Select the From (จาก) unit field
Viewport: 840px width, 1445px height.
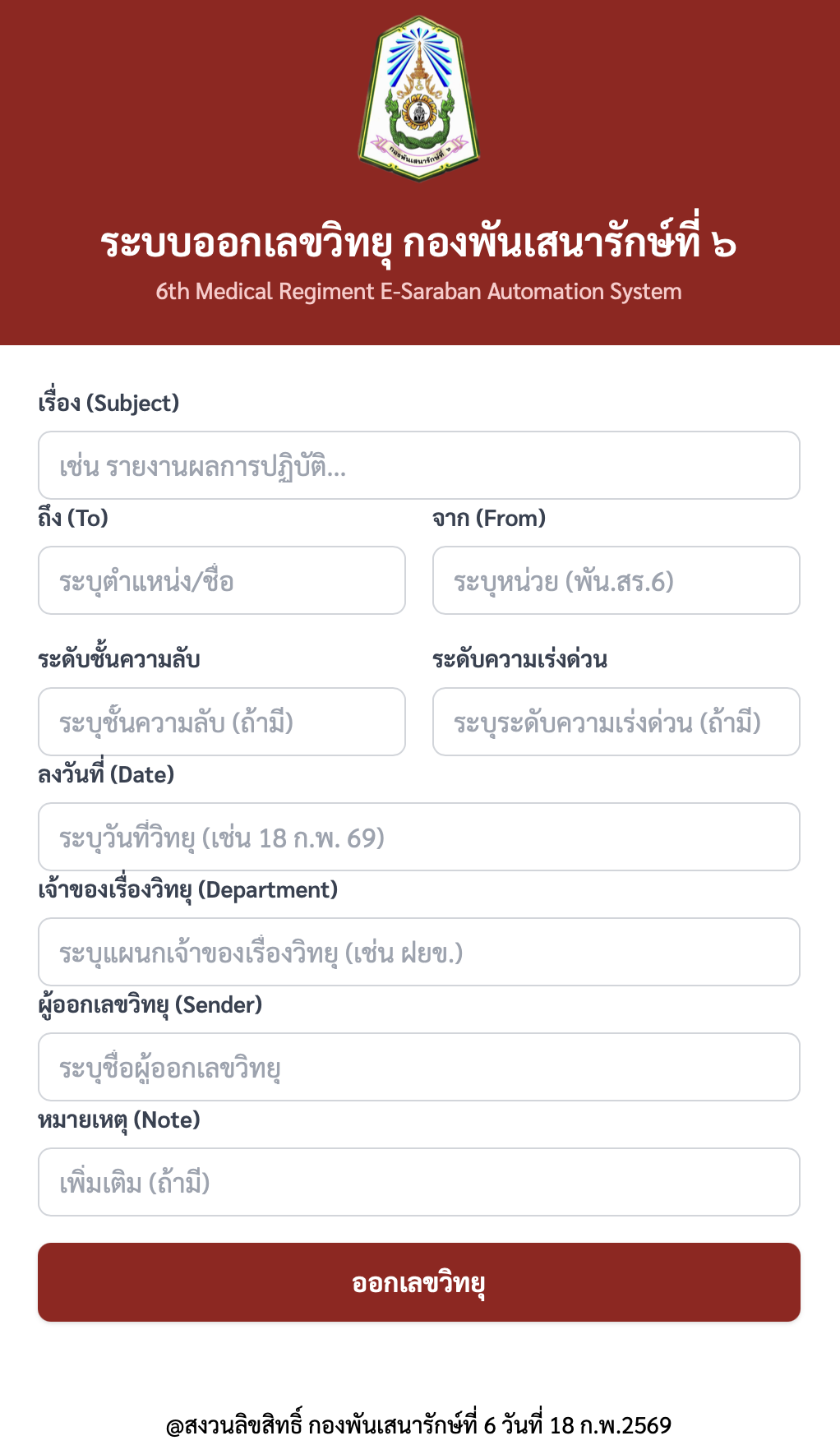click(616, 580)
